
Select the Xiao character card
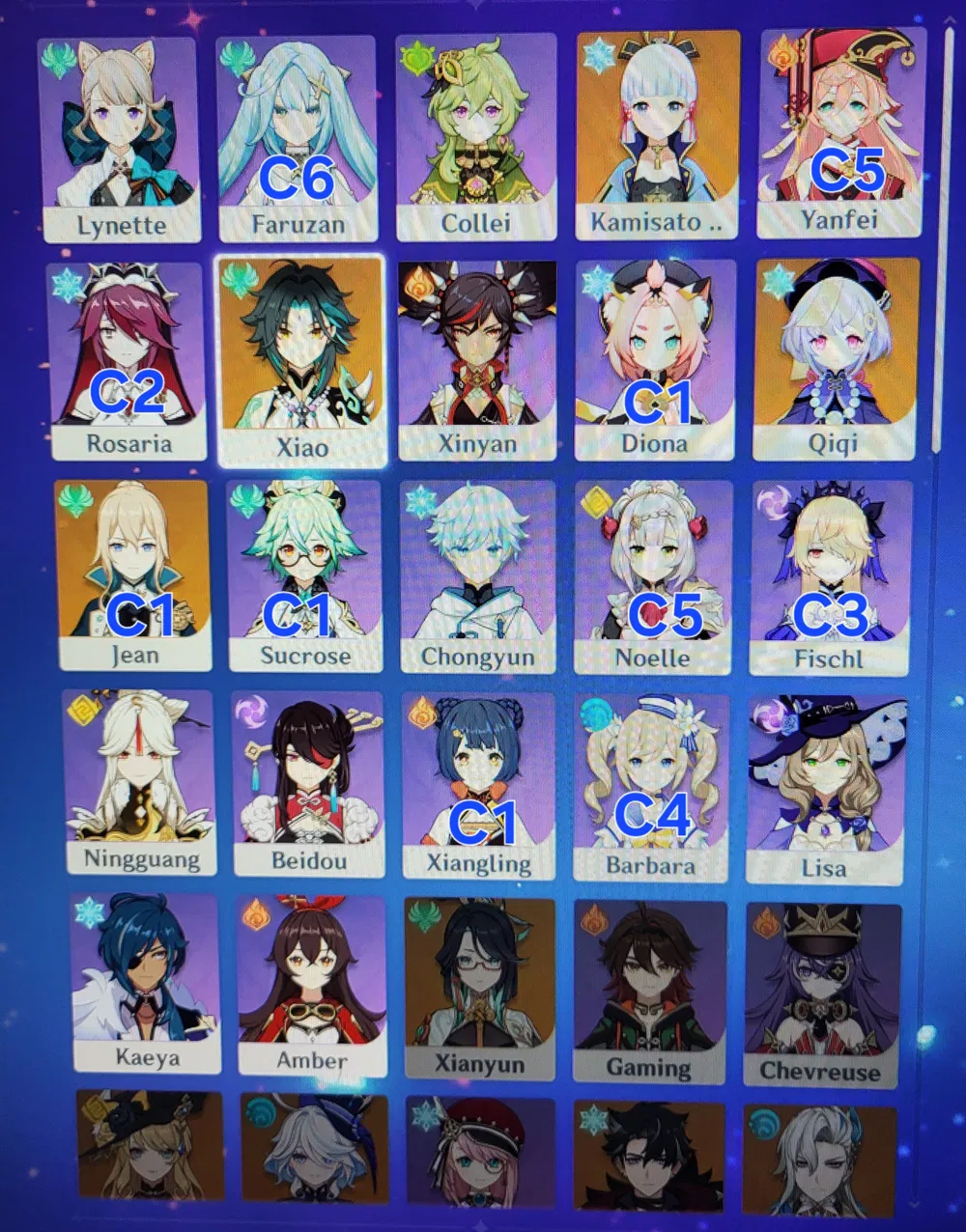tap(302, 357)
